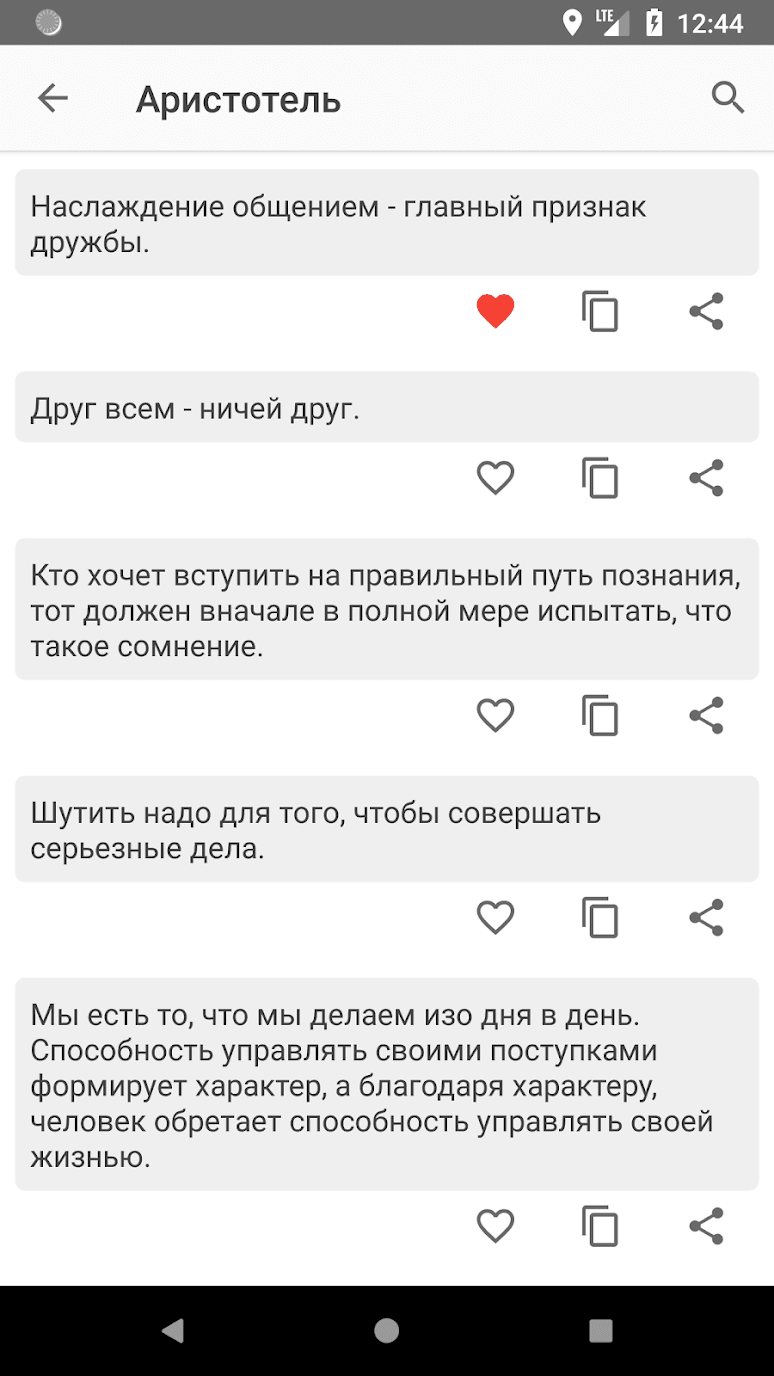The height and width of the screenshot is (1376, 774).
Task: Copy the quote 'Наслаждение общением'
Action: 600,312
